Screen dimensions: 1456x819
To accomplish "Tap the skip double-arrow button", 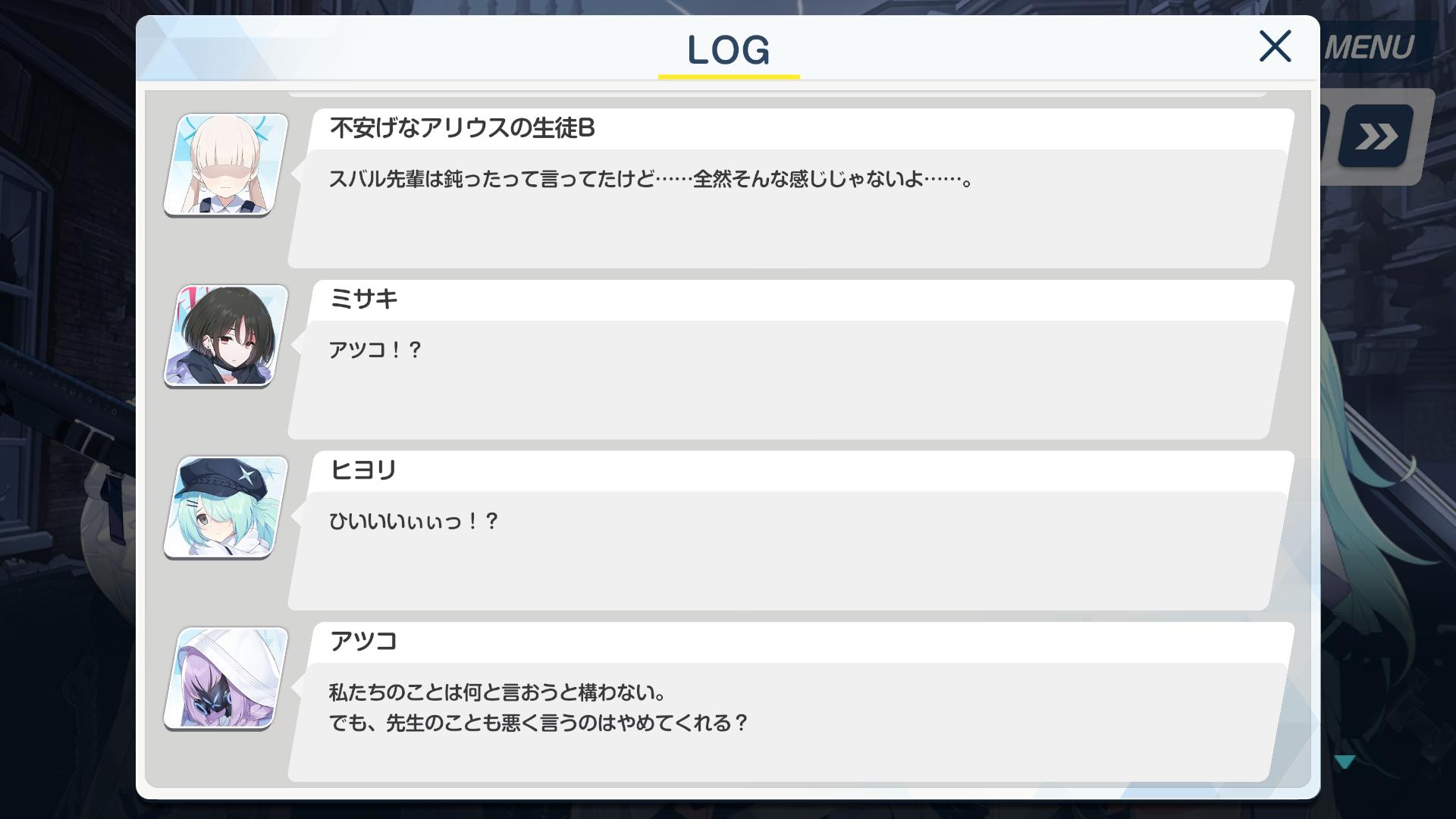I will (1376, 136).
